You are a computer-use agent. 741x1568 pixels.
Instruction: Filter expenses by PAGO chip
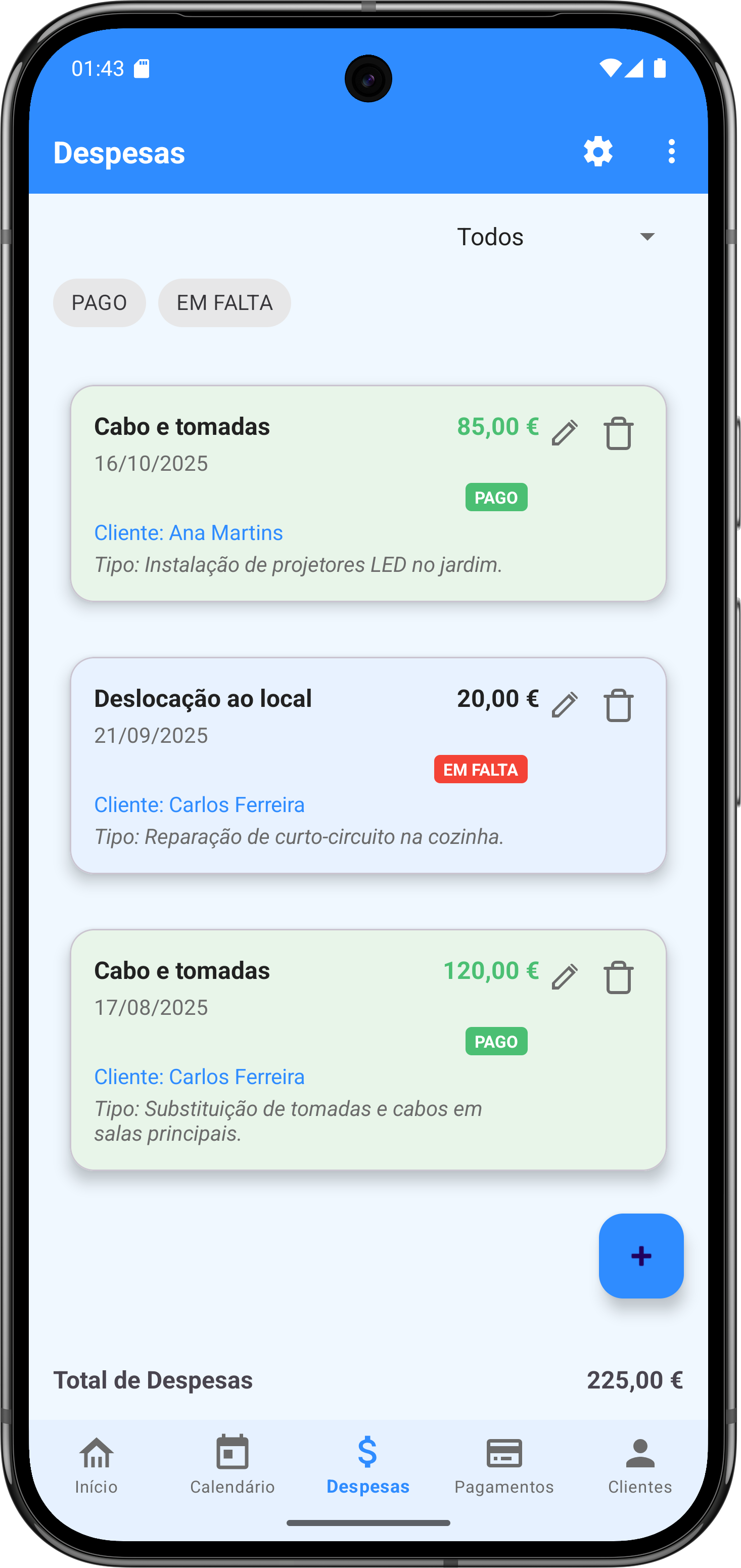(x=99, y=302)
